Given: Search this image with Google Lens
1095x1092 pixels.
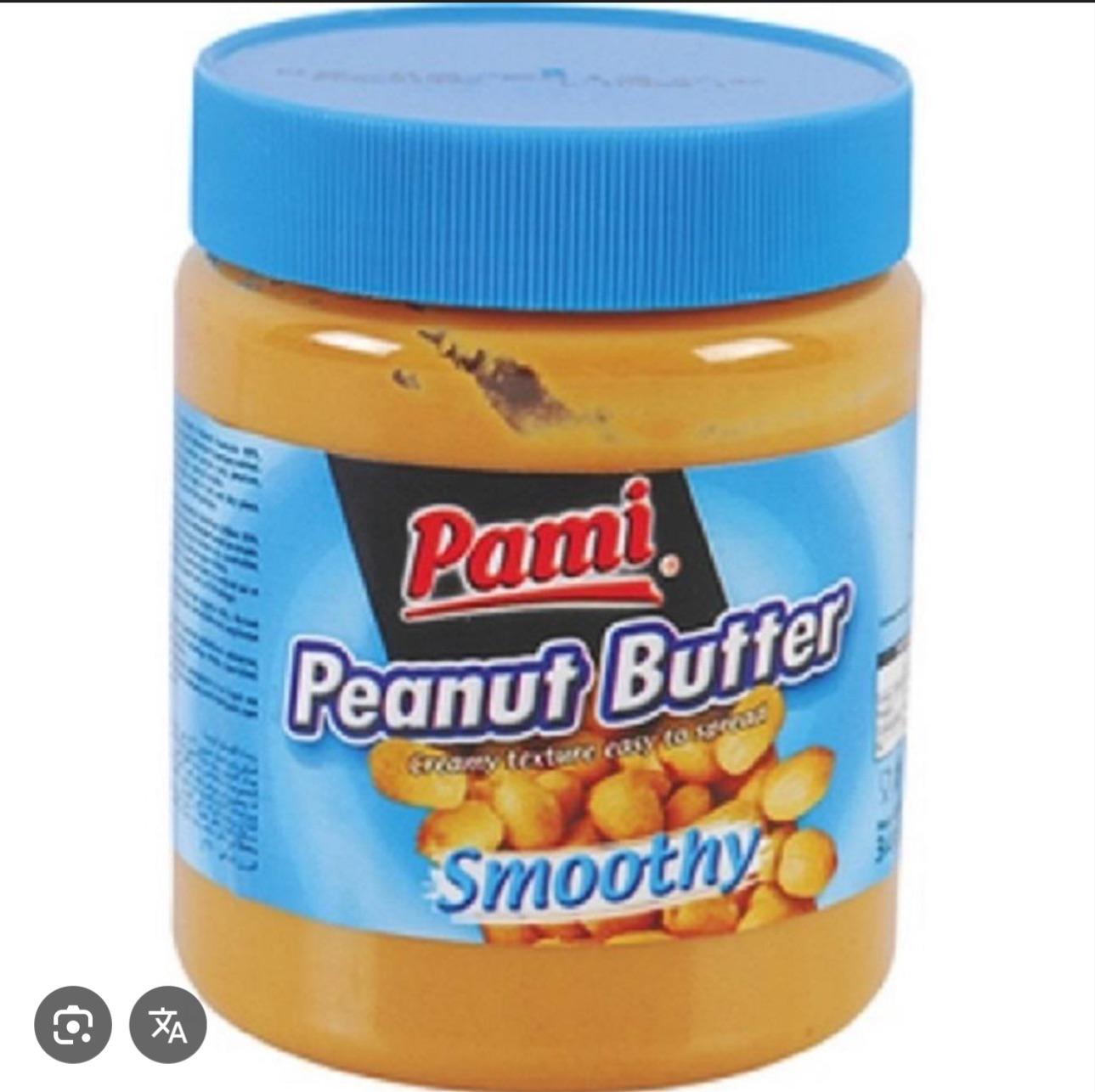Looking at the screenshot, I should pyautogui.click(x=72, y=1025).
